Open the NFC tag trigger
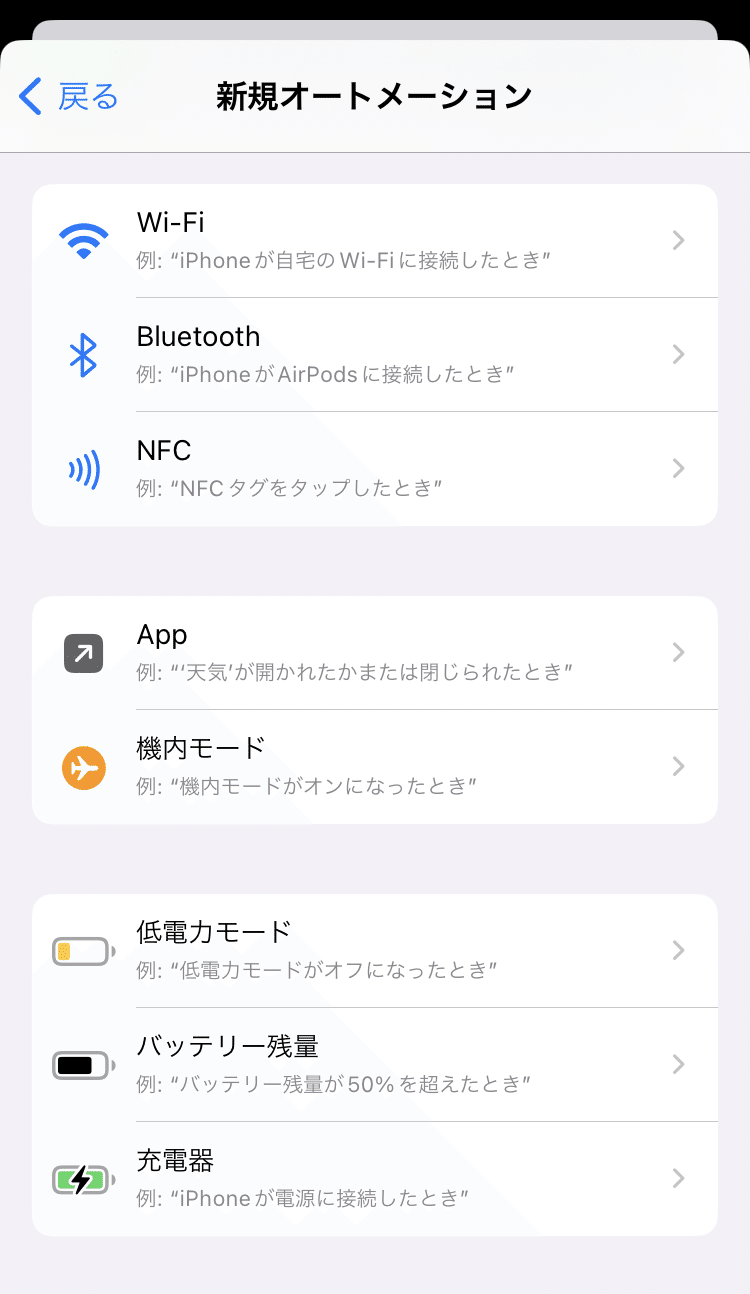This screenshot has width=750, height=1294. [x=375, y=469]
